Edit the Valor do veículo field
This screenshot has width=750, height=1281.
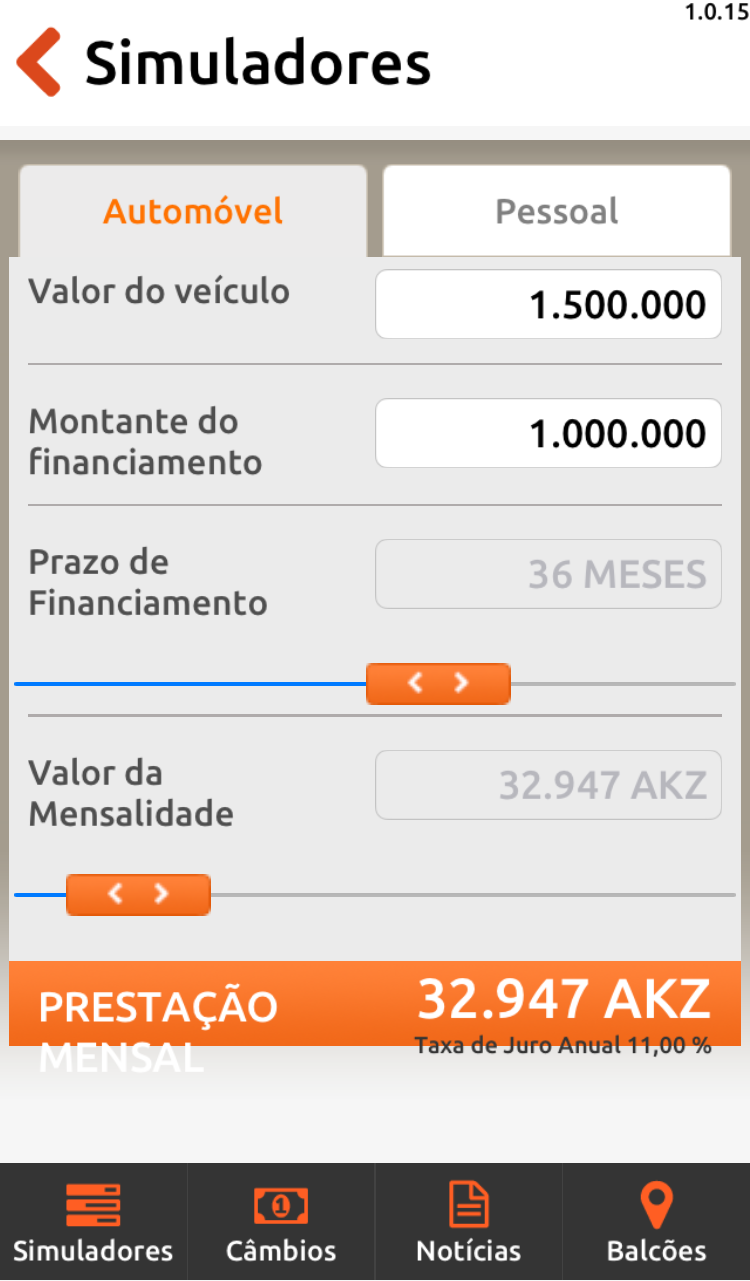548,304
